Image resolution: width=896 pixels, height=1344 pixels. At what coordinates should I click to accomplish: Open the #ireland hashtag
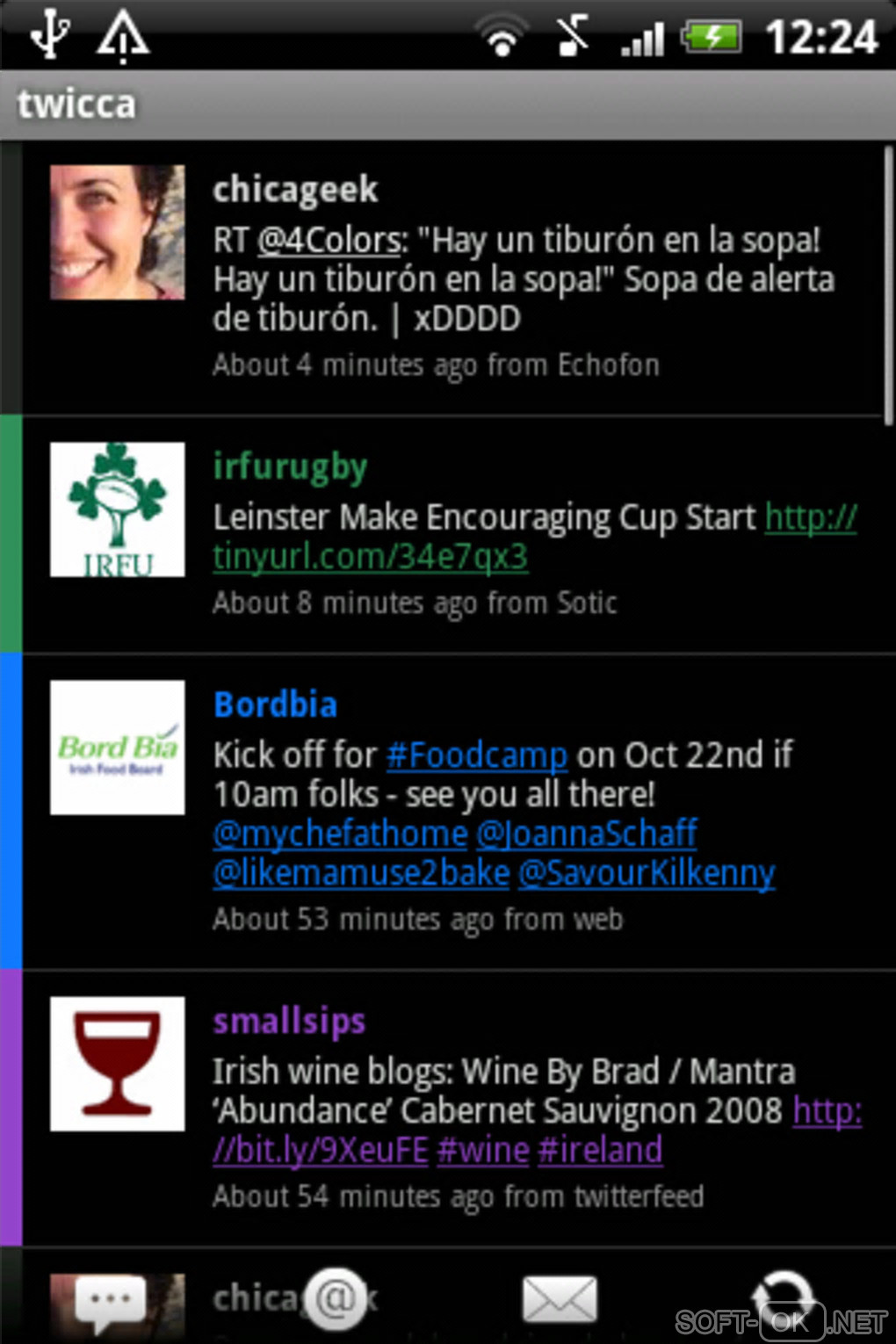click(600, 1151)
